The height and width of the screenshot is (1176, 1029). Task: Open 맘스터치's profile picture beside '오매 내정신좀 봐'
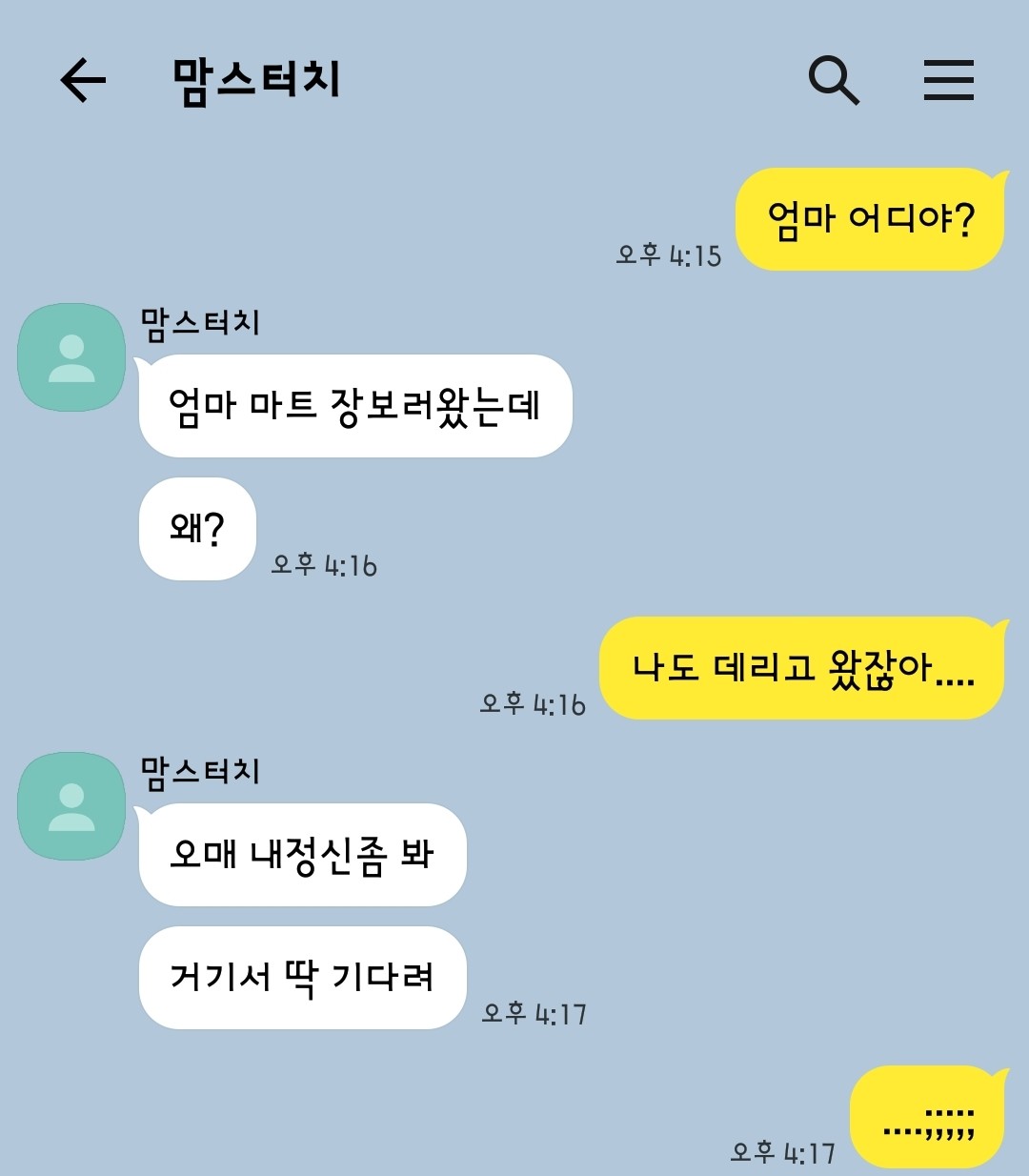[71, 806]
